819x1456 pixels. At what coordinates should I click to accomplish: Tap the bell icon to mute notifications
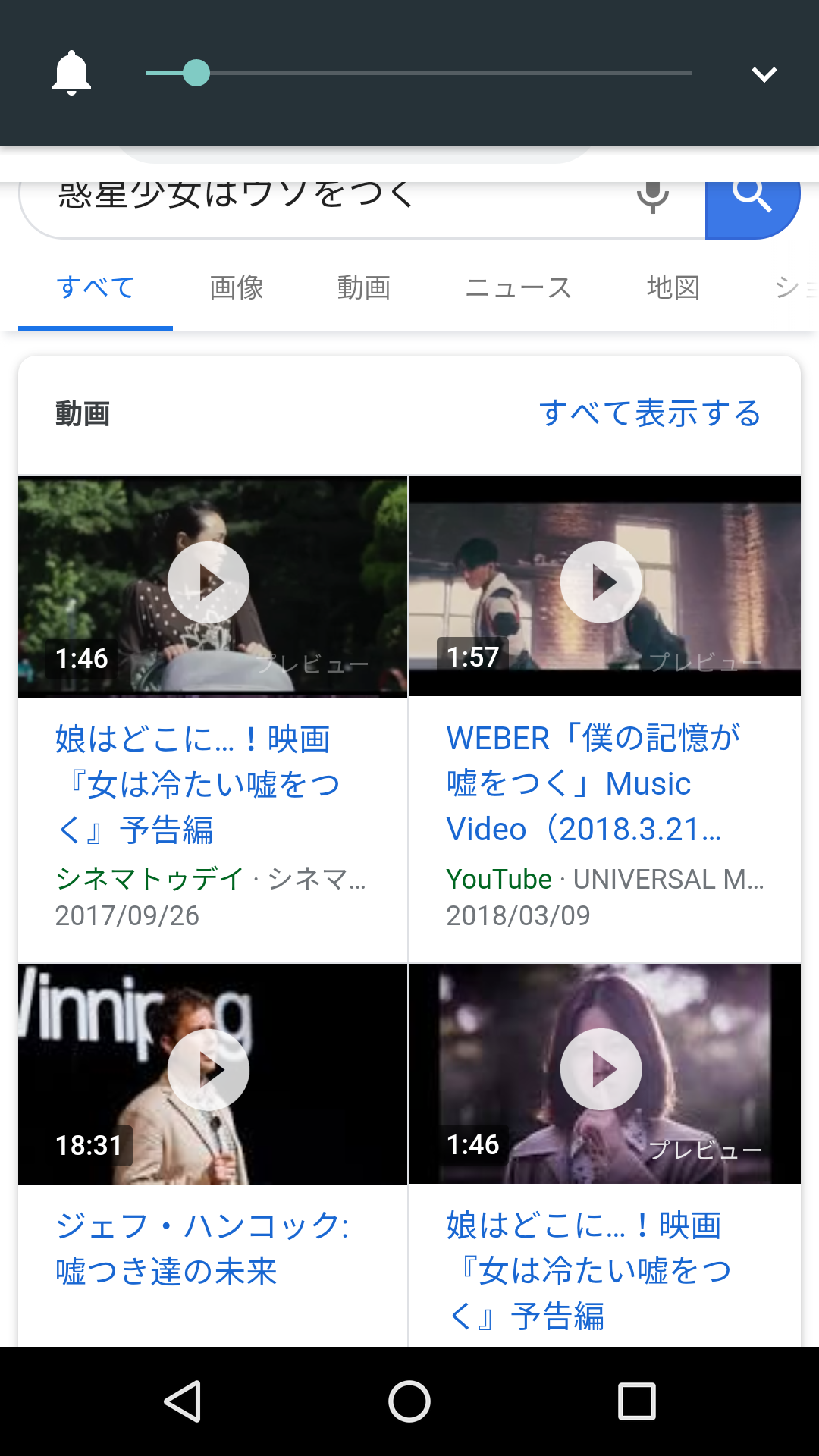[72, 74]
